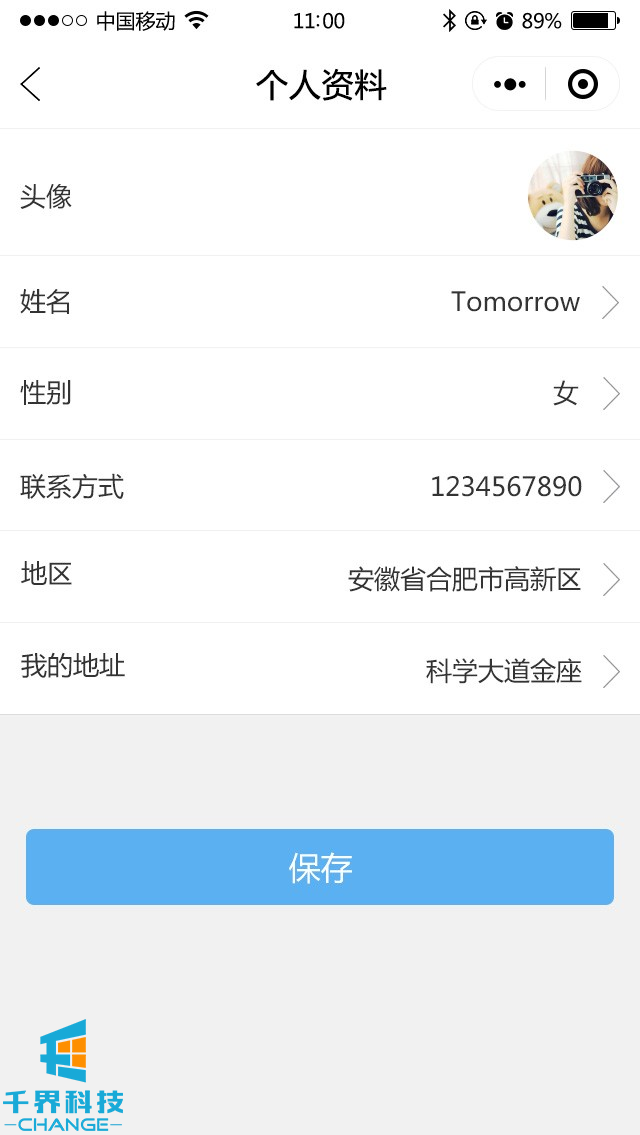Choose a region in the 地区 row
This screenshot has width=640, height=1135.
(320, 577)
